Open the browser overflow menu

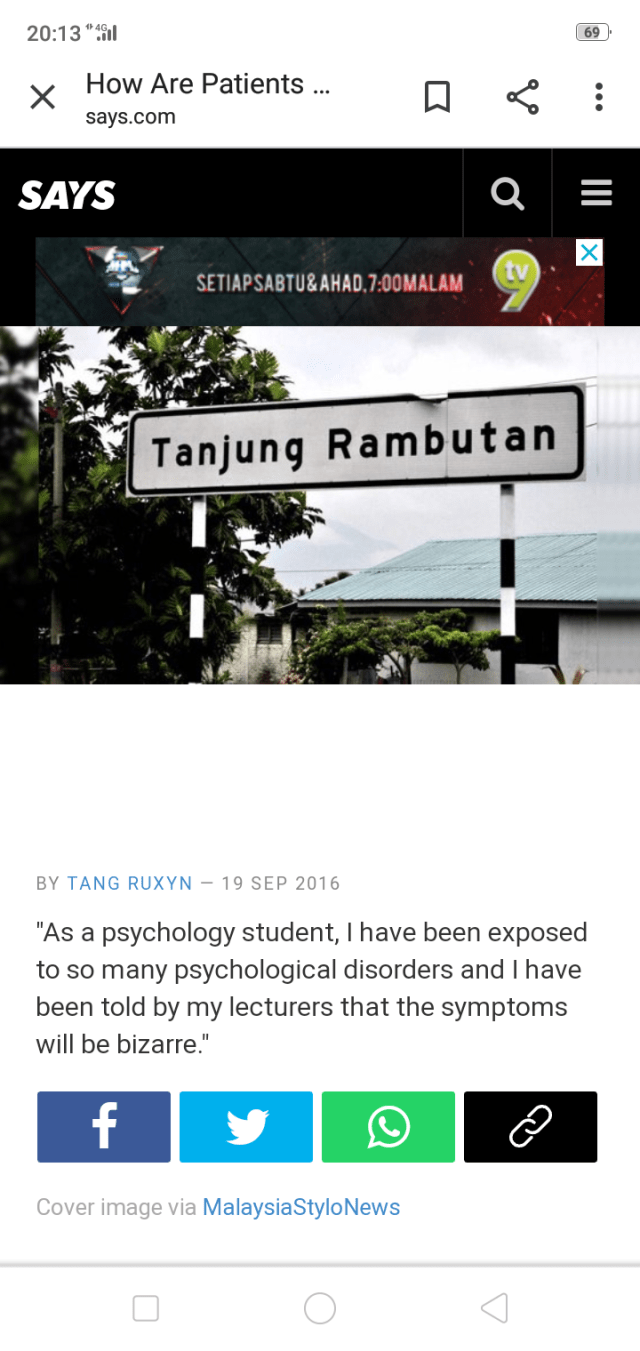599,97
